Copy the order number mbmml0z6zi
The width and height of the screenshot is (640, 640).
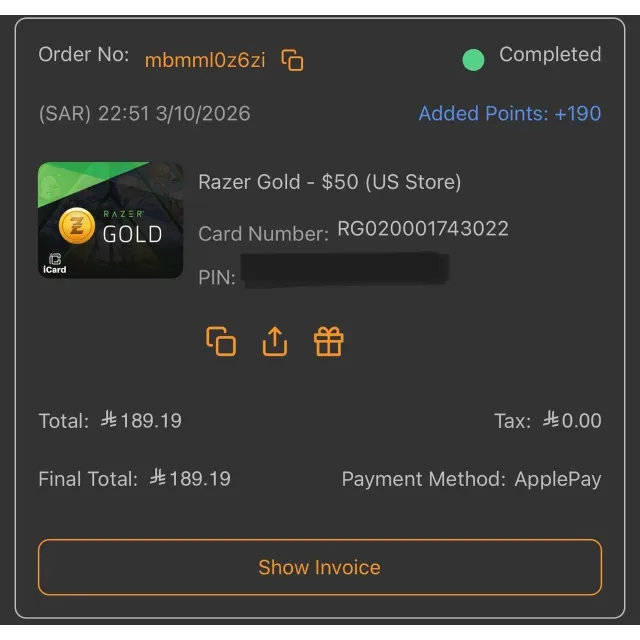coord(292,60)
